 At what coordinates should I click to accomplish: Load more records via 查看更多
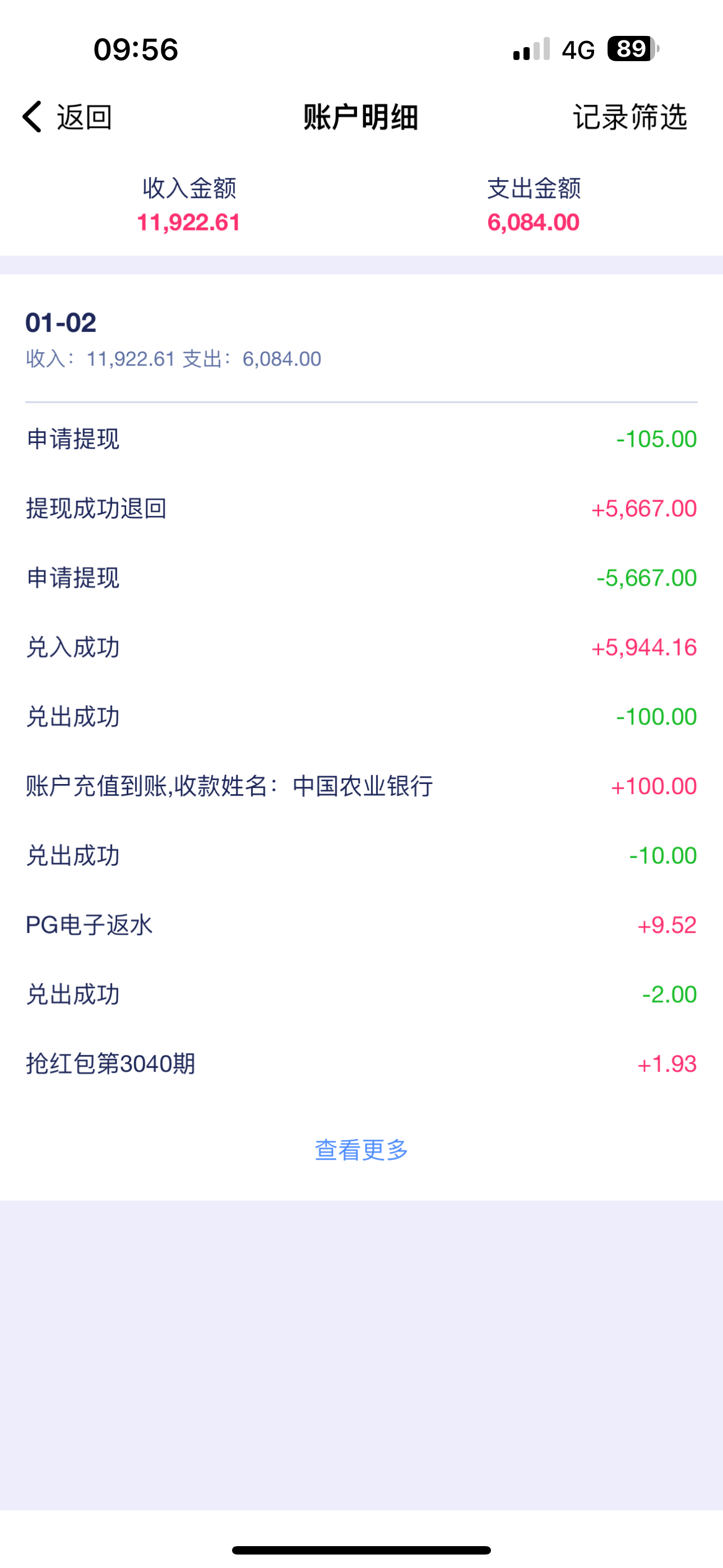tap(361, 1149)
